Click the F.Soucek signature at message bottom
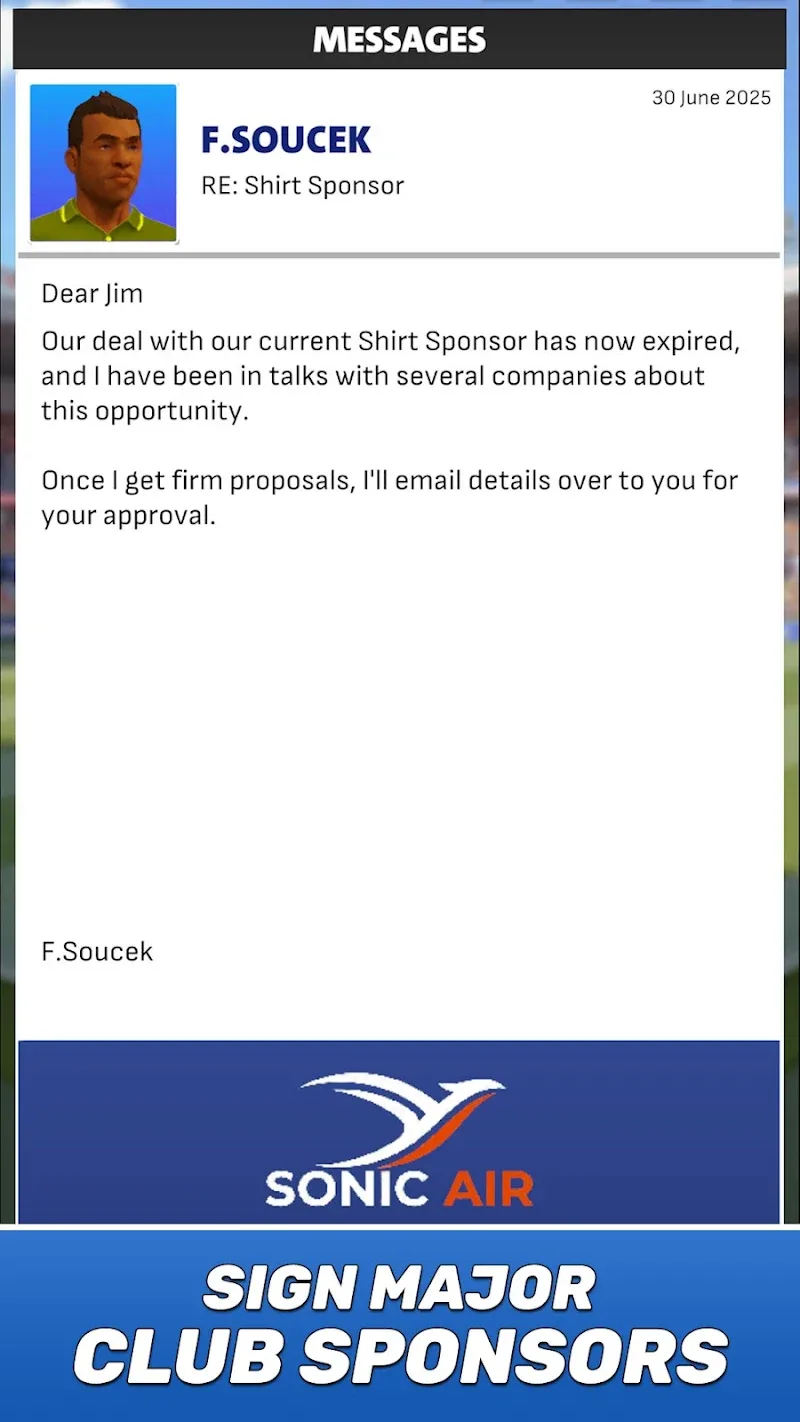Image resolution: width=800 pixels, height=1422 pixels. click(x=97, y=951)
